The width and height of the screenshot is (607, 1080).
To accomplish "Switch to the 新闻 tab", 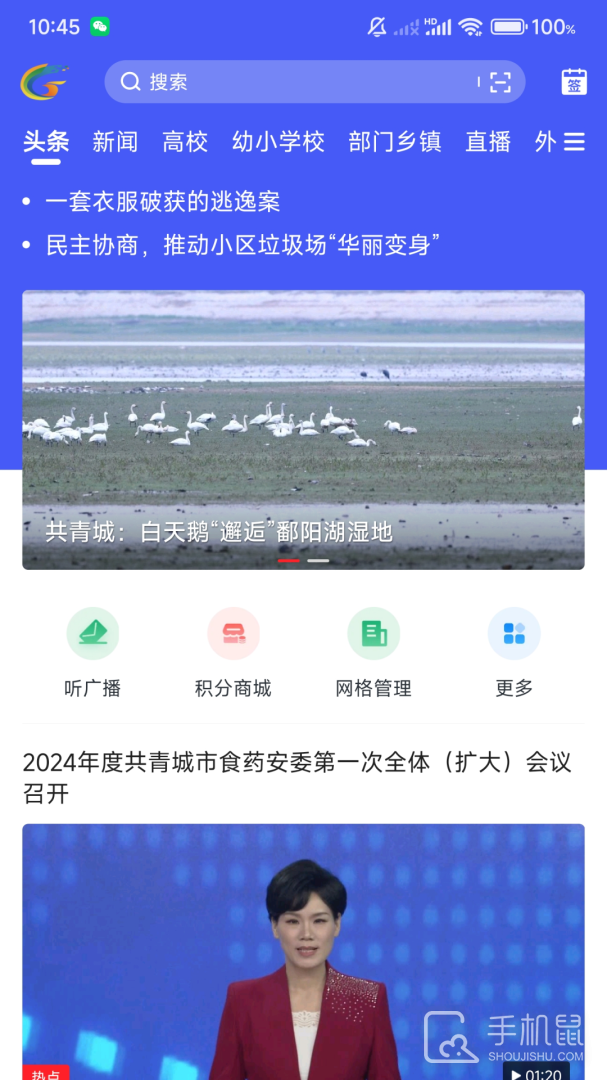I will coord(115,142).
